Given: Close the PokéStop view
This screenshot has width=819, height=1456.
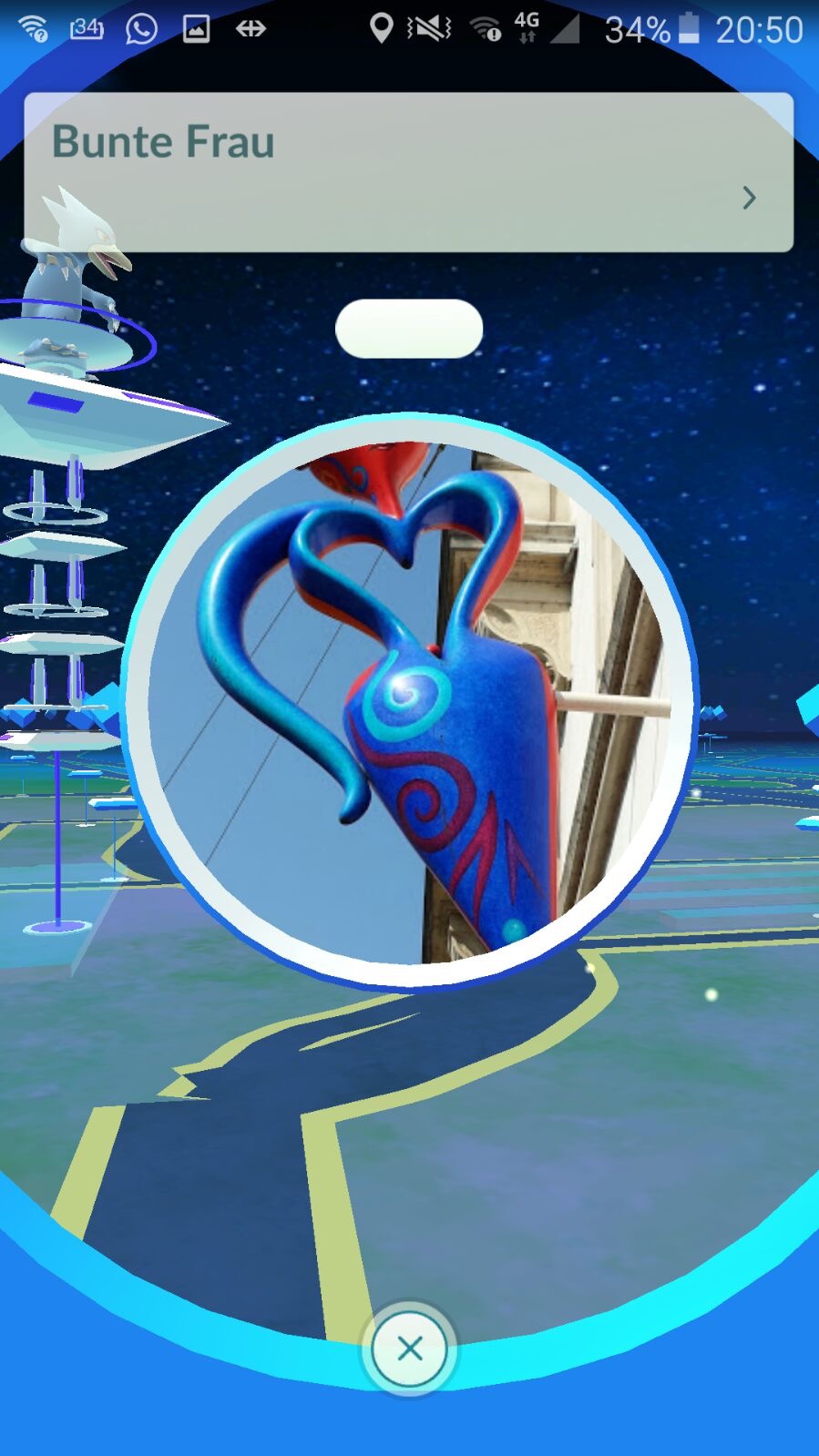Looking at the screenshot, I should click(x=410, y=1349).
